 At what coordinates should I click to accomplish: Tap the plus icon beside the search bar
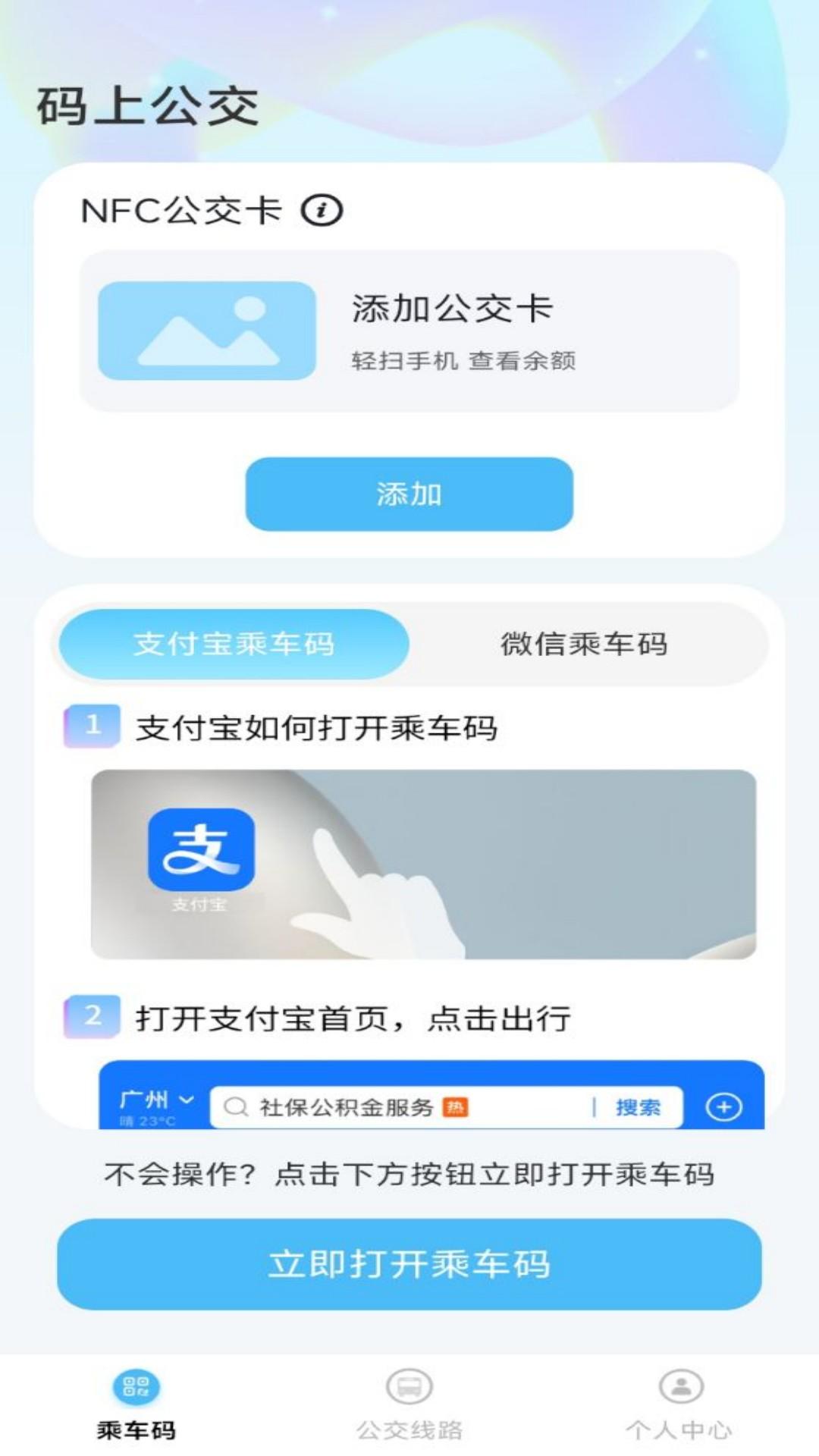[721, 1106]
